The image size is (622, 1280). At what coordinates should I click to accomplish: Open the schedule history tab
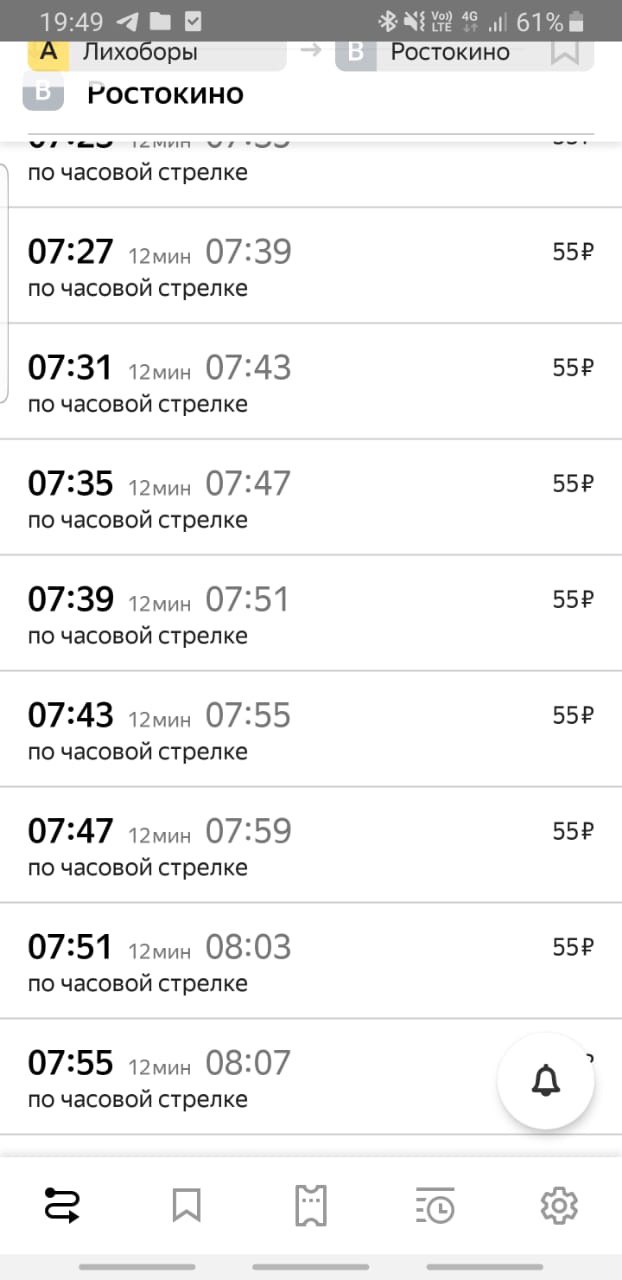(435, 1206)
